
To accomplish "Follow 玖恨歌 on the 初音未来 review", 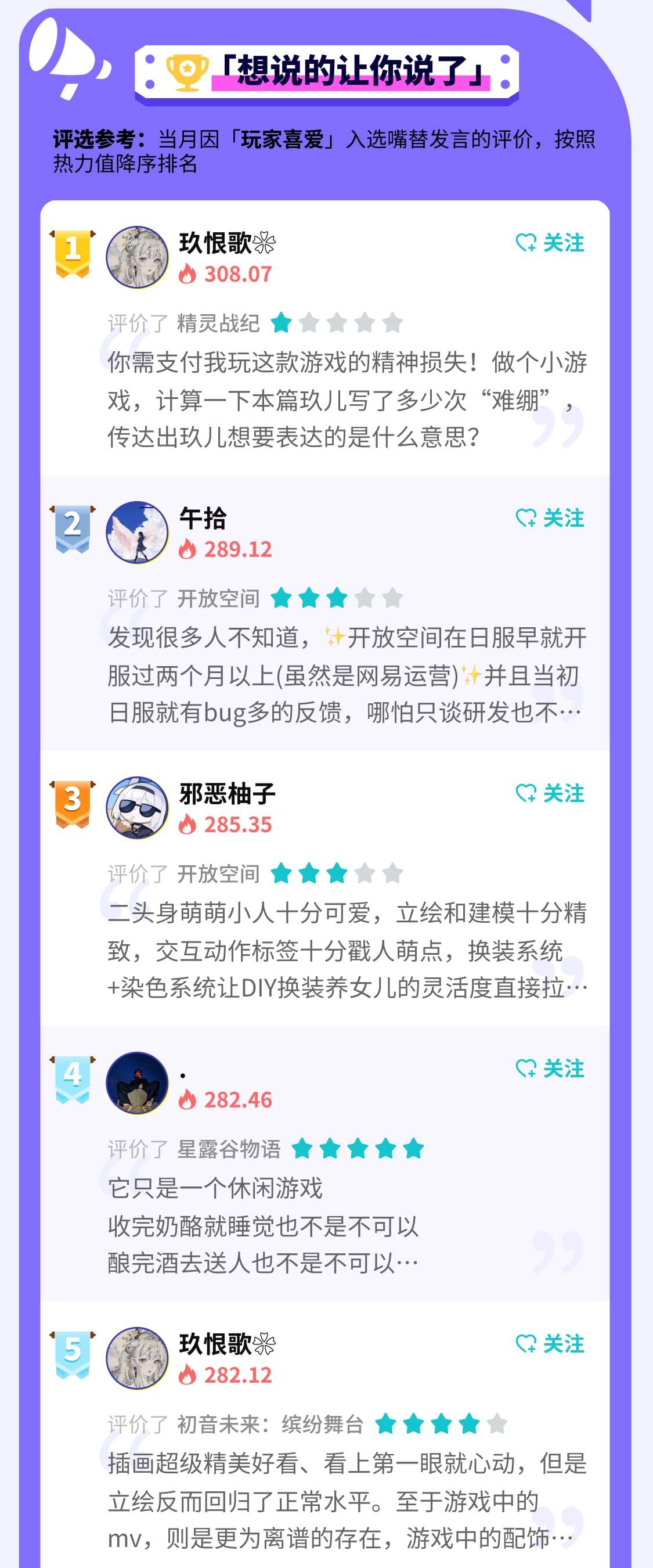I will click(550, 1343).
